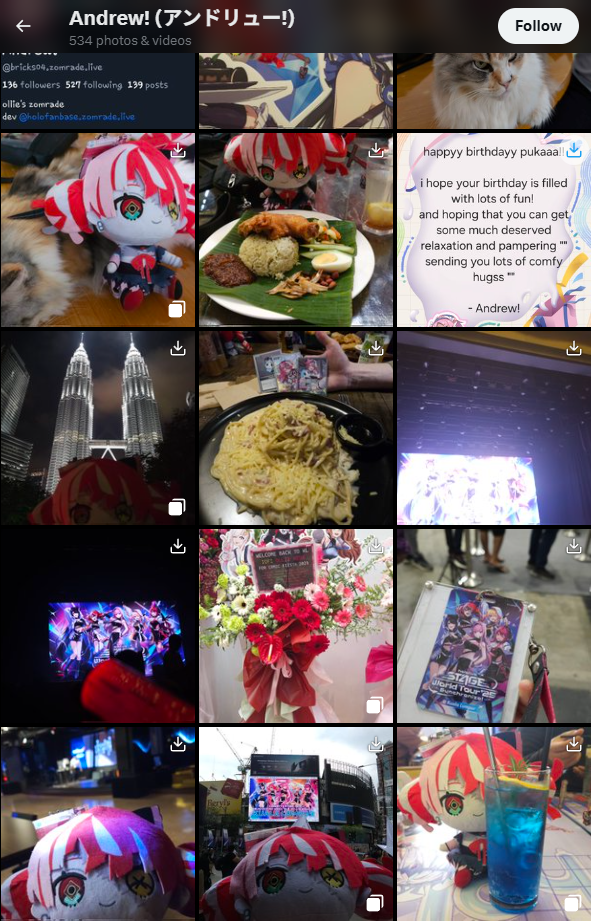Open the flower bouquet stand photo

click(x=296, y=626)
